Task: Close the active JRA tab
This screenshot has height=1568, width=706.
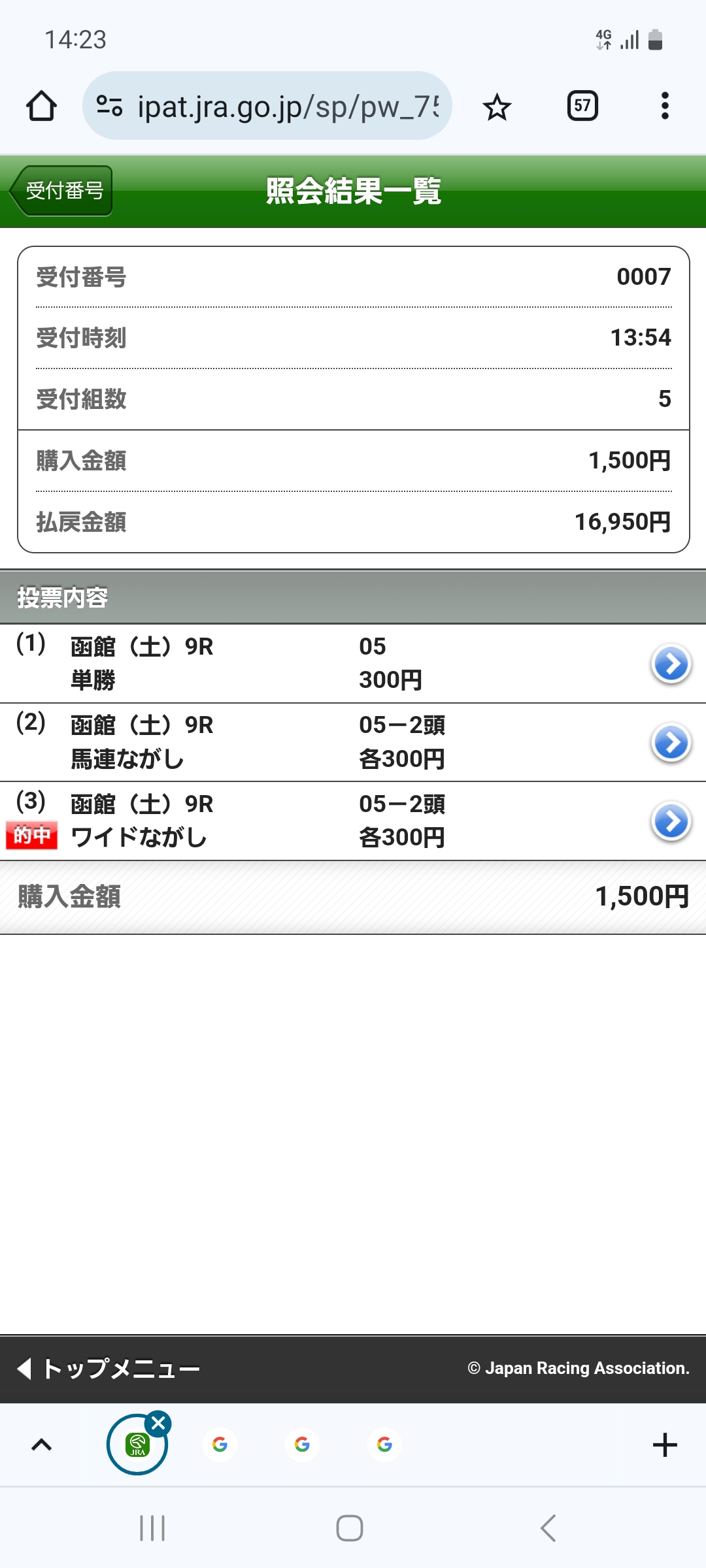Action: [158, 1423]
